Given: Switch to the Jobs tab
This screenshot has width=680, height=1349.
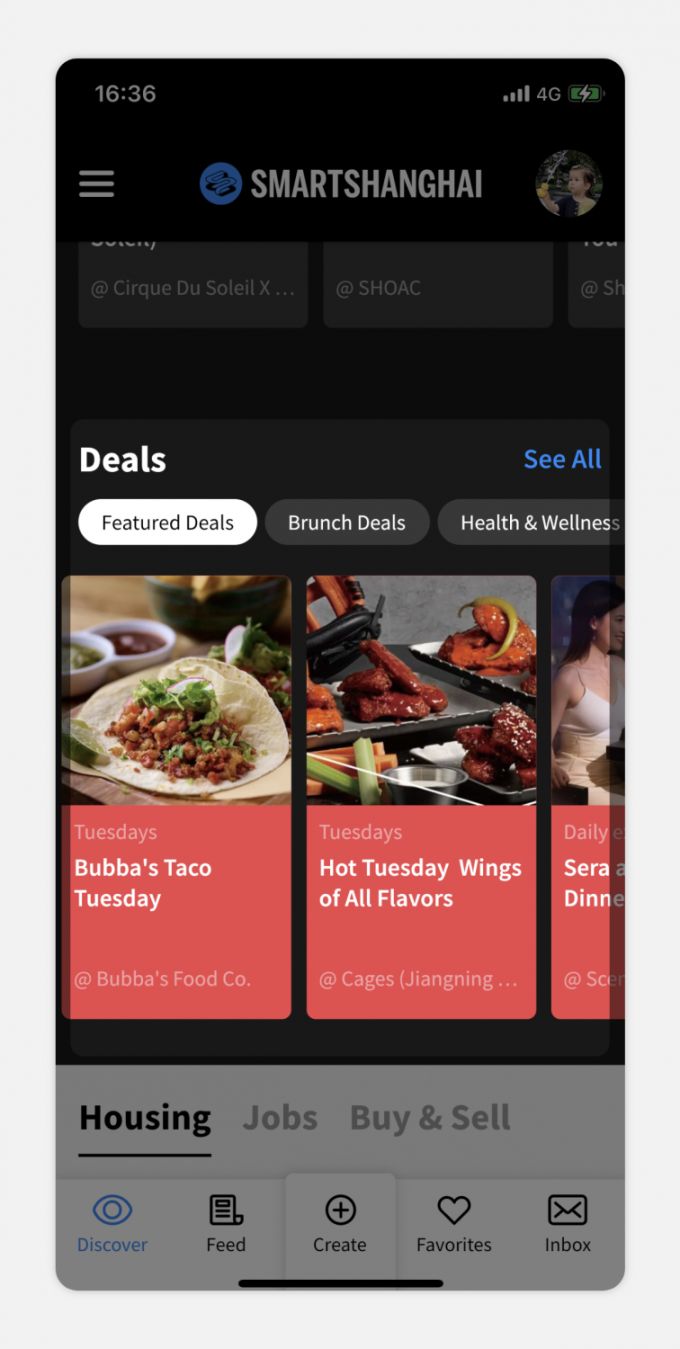Looking at the screenshot, I should click(x=280, y=1118).
